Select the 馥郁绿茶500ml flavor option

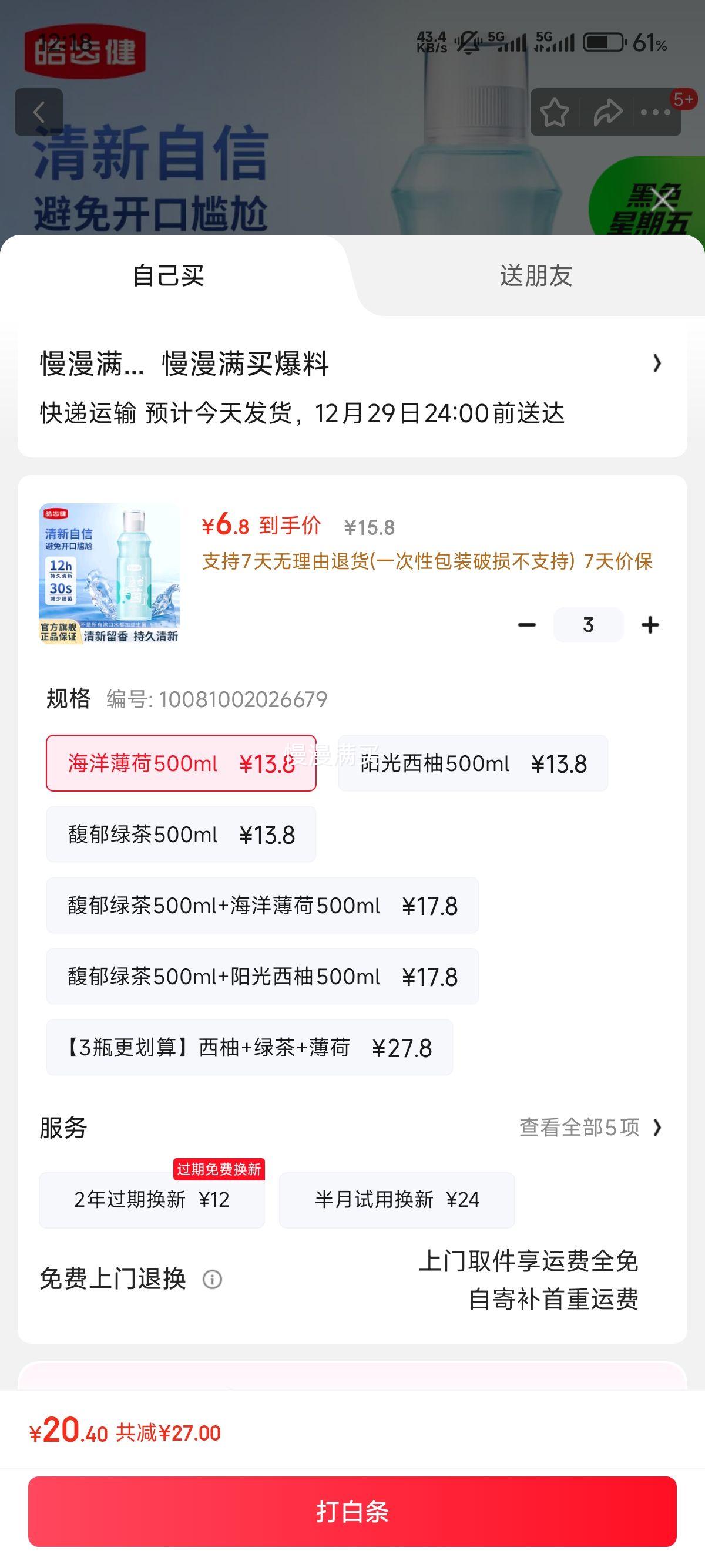point(181,834)
